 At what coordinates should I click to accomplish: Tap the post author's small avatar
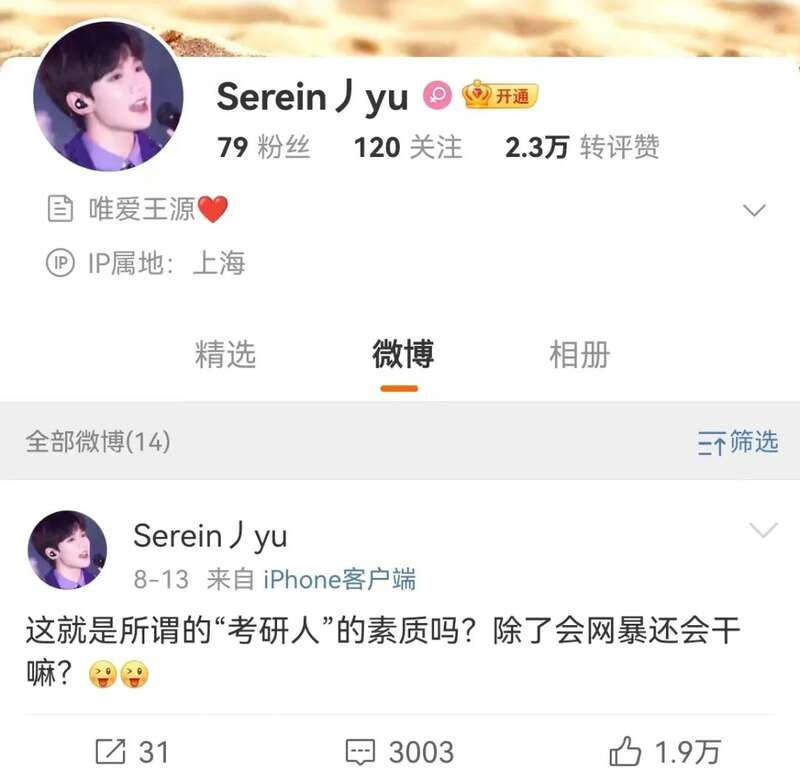point(69,550)
